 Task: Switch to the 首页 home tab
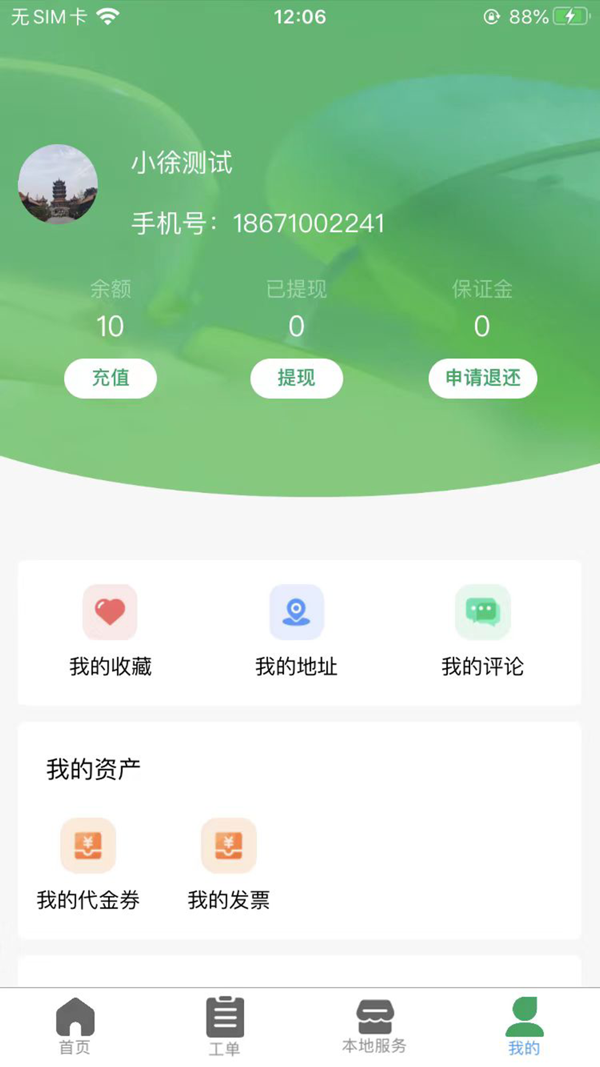75,1026
